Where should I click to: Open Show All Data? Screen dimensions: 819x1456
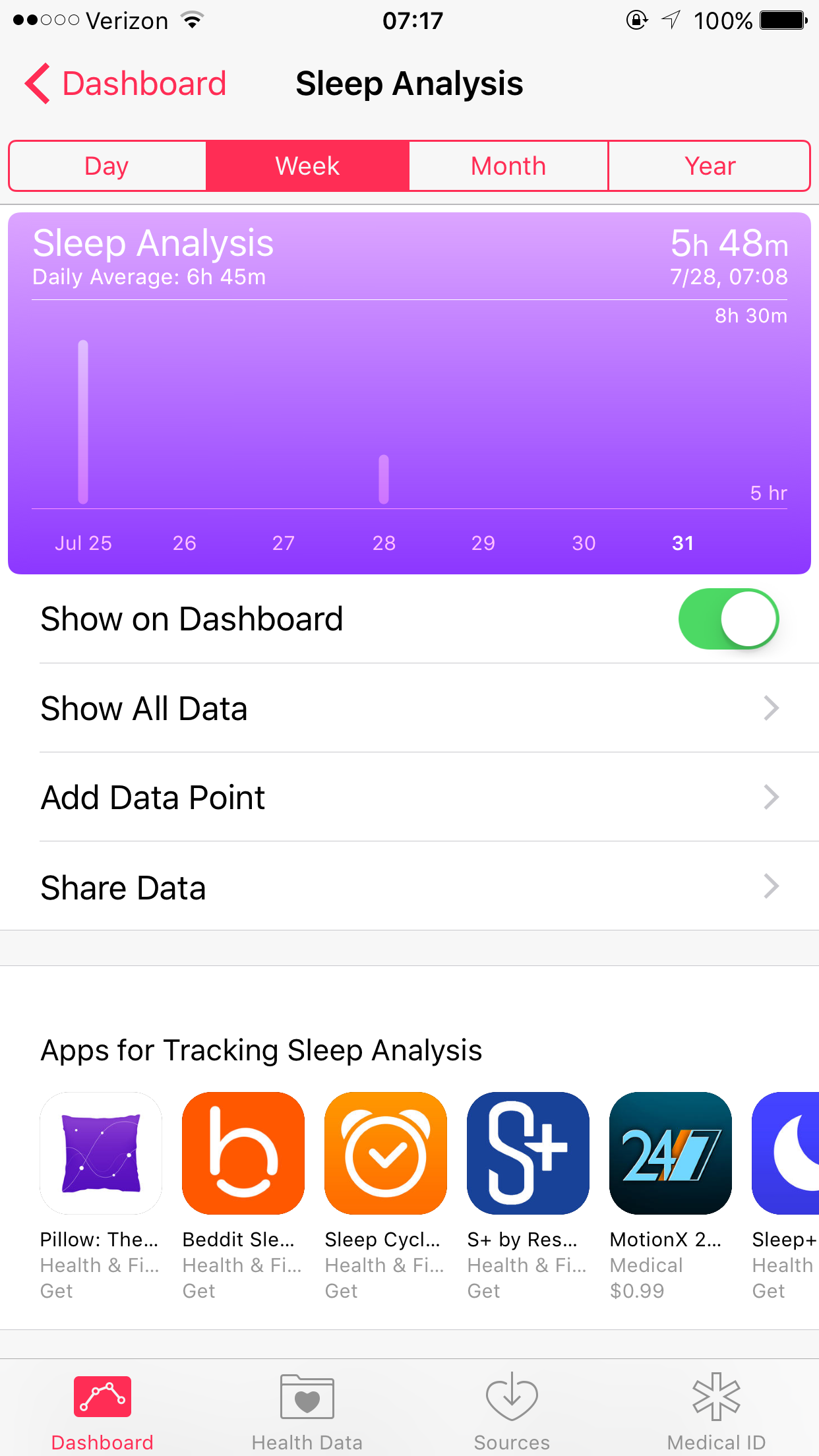[x=409, y=708]
